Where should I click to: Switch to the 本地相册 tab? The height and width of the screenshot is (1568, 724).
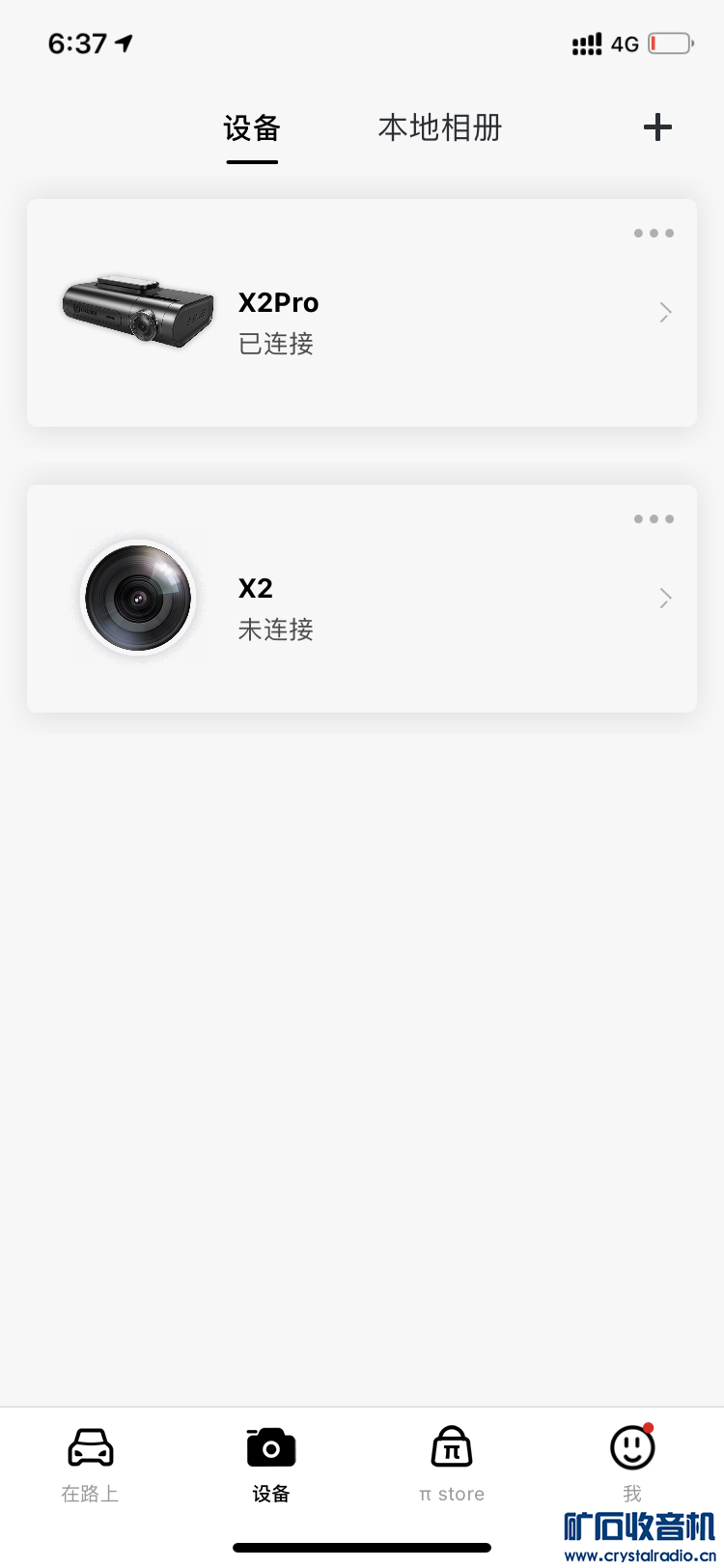click(440, 128)
